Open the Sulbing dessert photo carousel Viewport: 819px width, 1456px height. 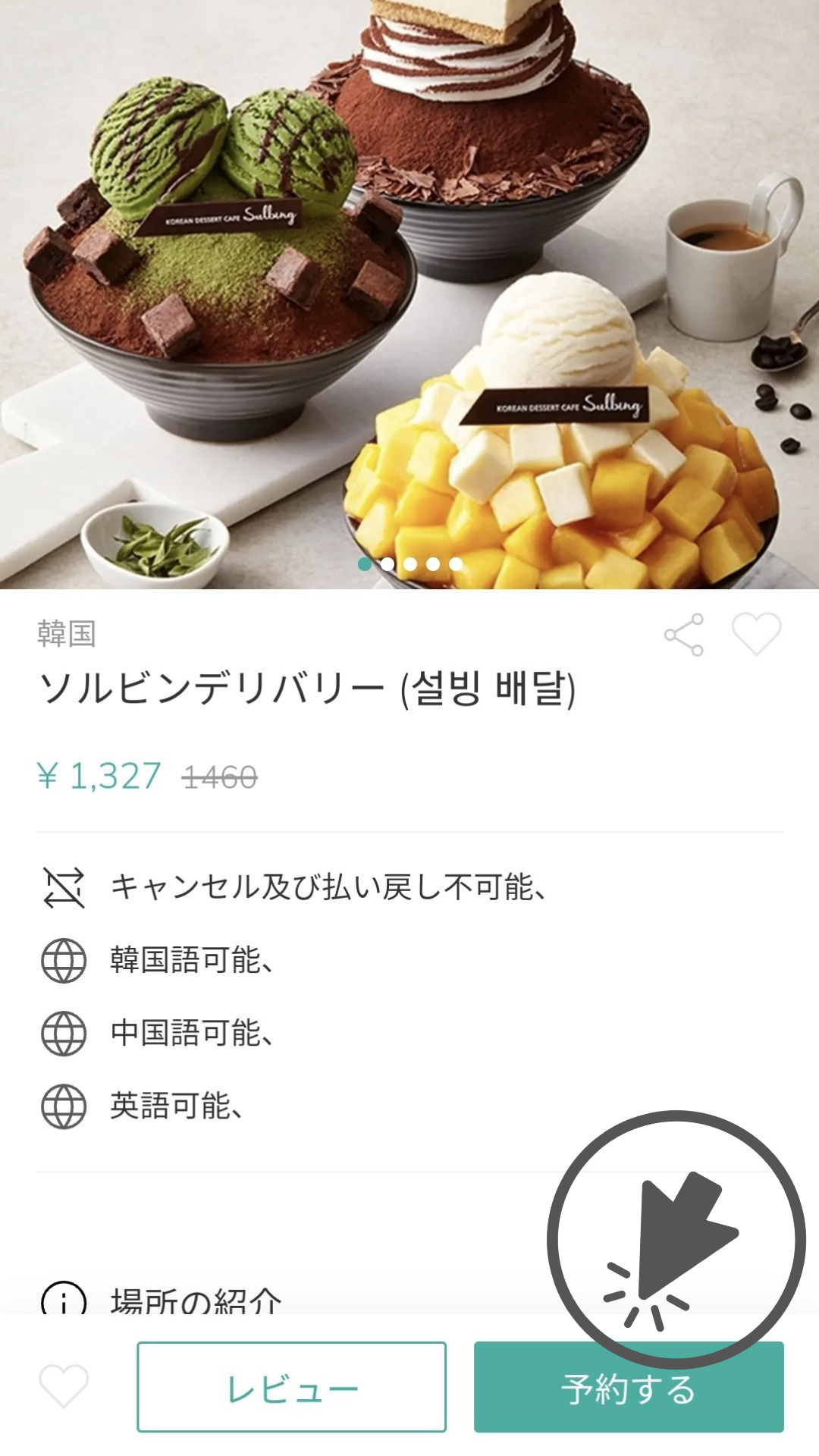[x=409, y=296]
